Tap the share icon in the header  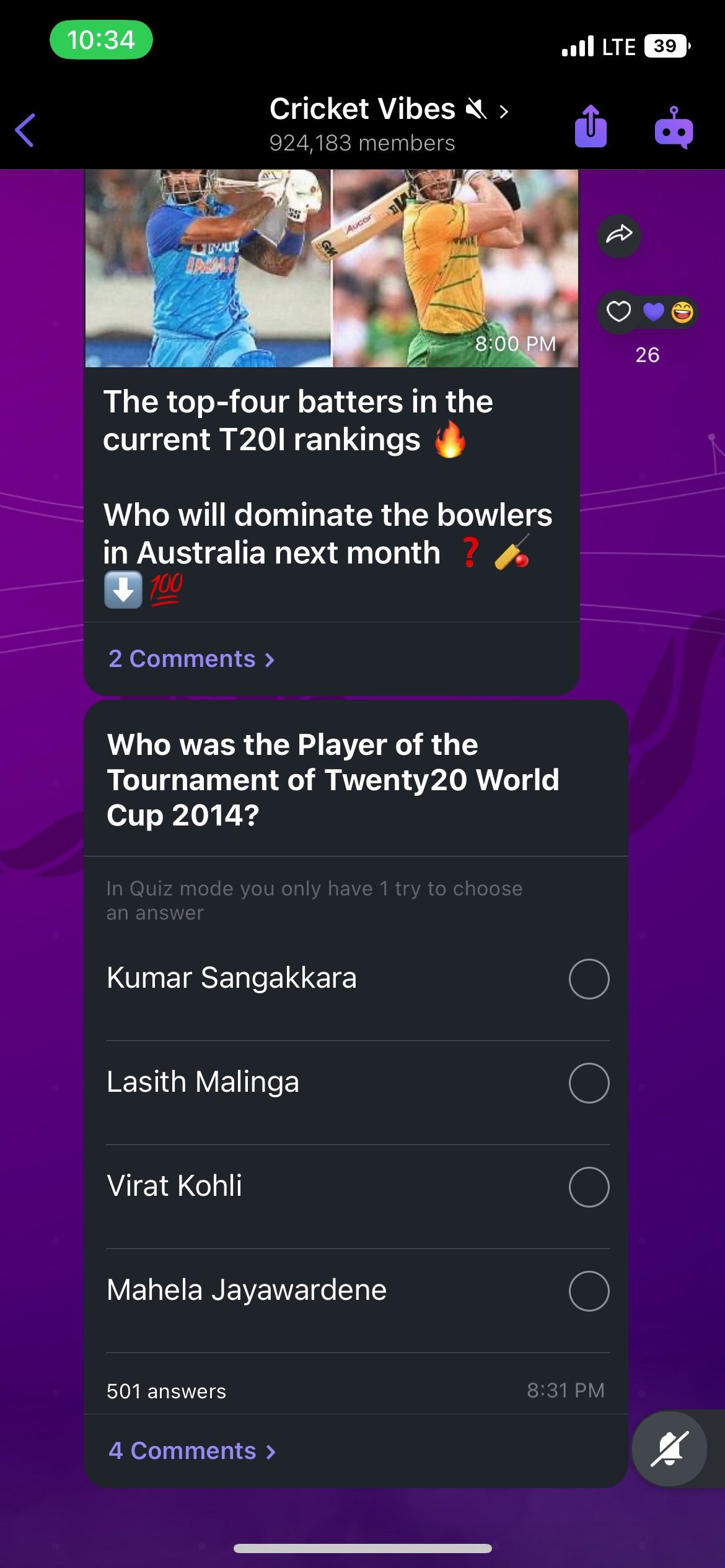[x=591, y=126]
